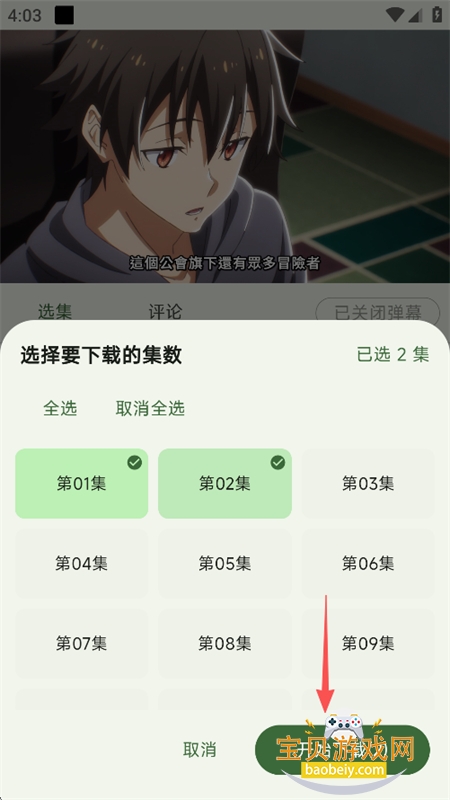The height and width of the screenshot is (800, 450).
Task: Tap 取消 to cancel the download dialog
Action: pos(199,749)
